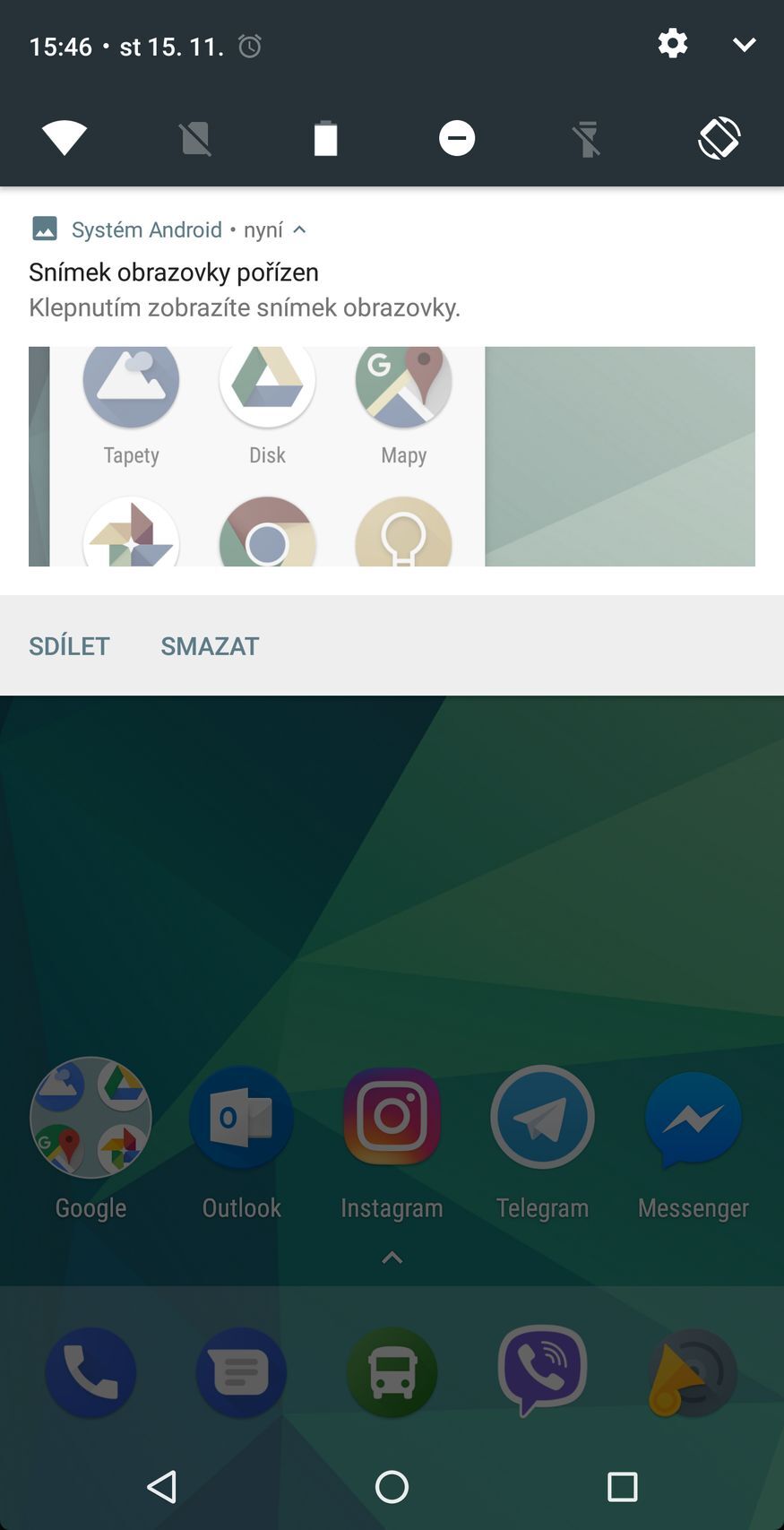784x1530 pixels.
Task: Launch Instagram from the home screen
Action: pyautogui.click(x=392, y=1117)
